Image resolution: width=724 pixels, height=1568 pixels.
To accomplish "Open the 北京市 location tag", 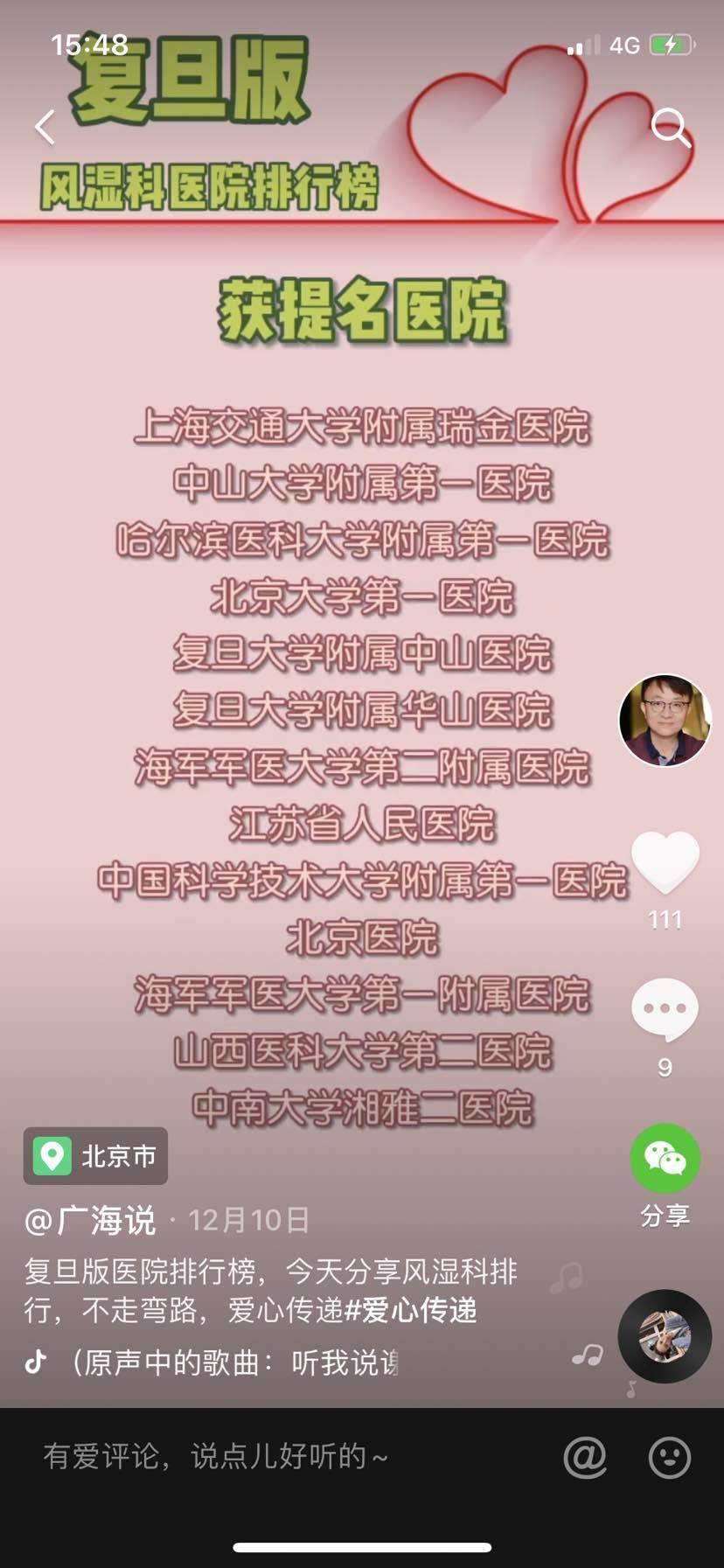I will pos(96,1156).
